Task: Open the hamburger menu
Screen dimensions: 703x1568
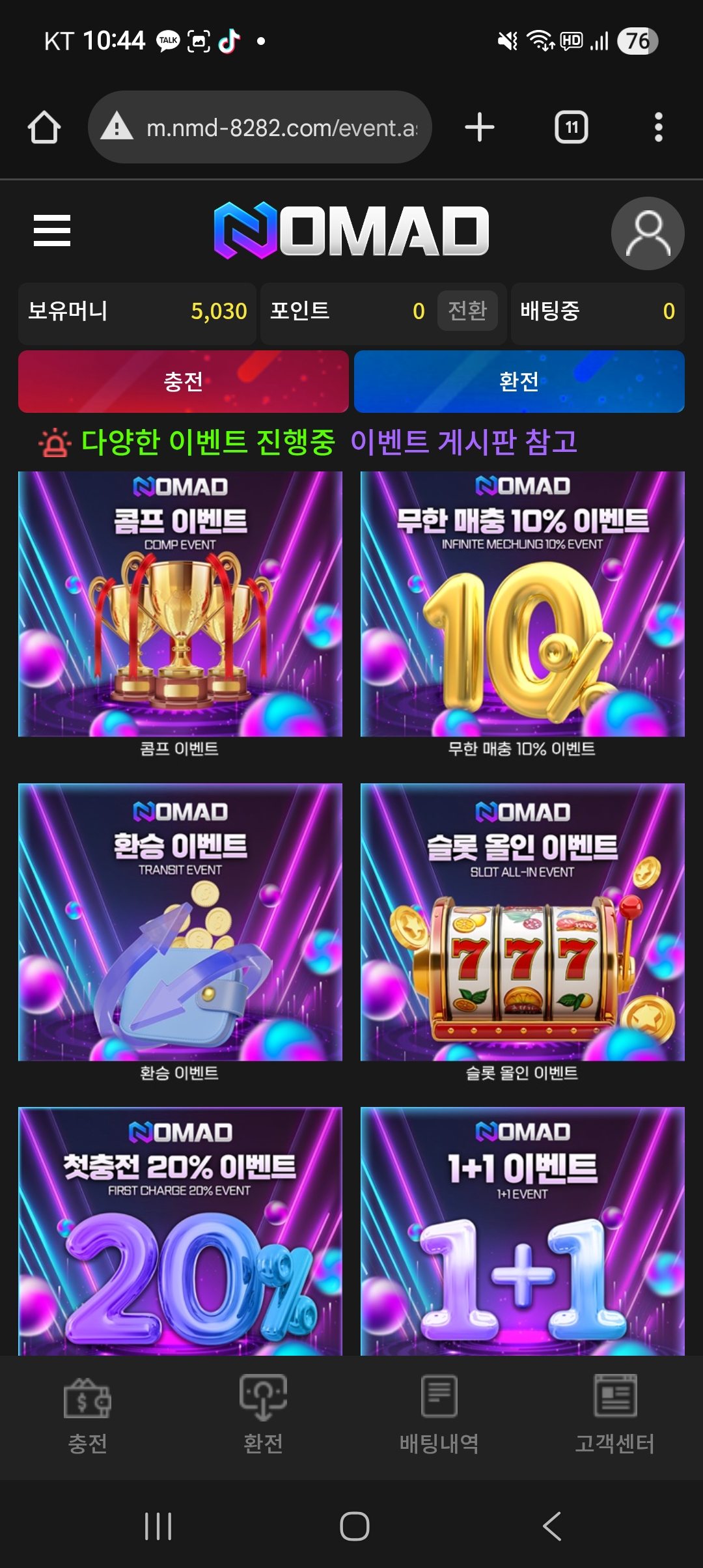Action: 52,231
